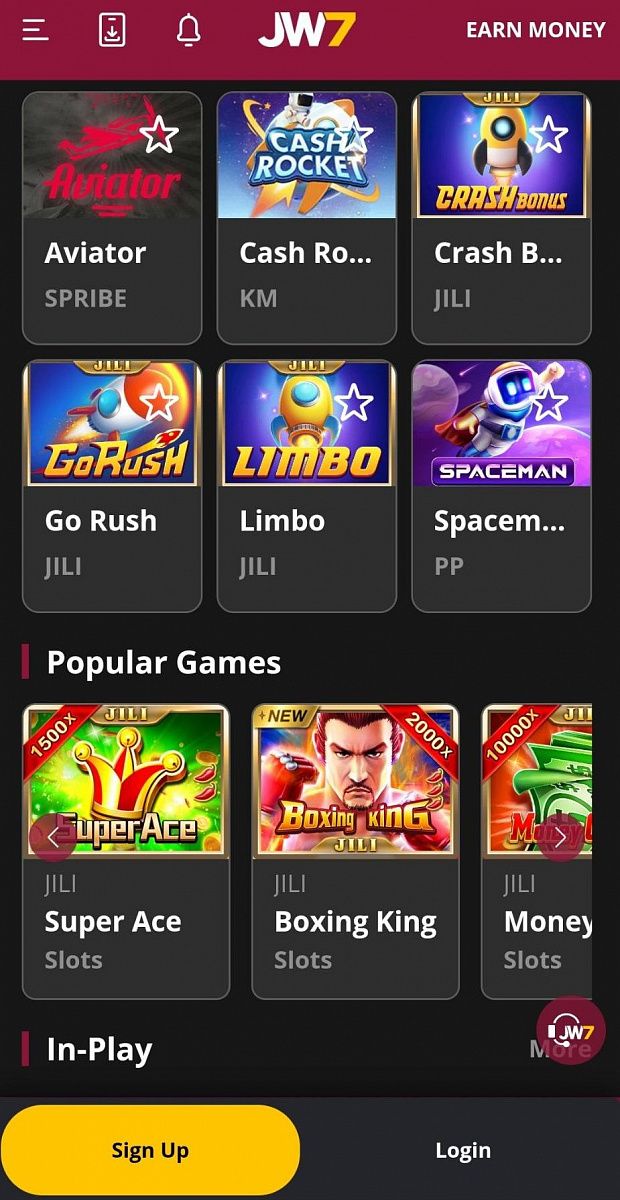Tap the app download icon
This screenshot has height=1200, width=620.
coord(112,30)
